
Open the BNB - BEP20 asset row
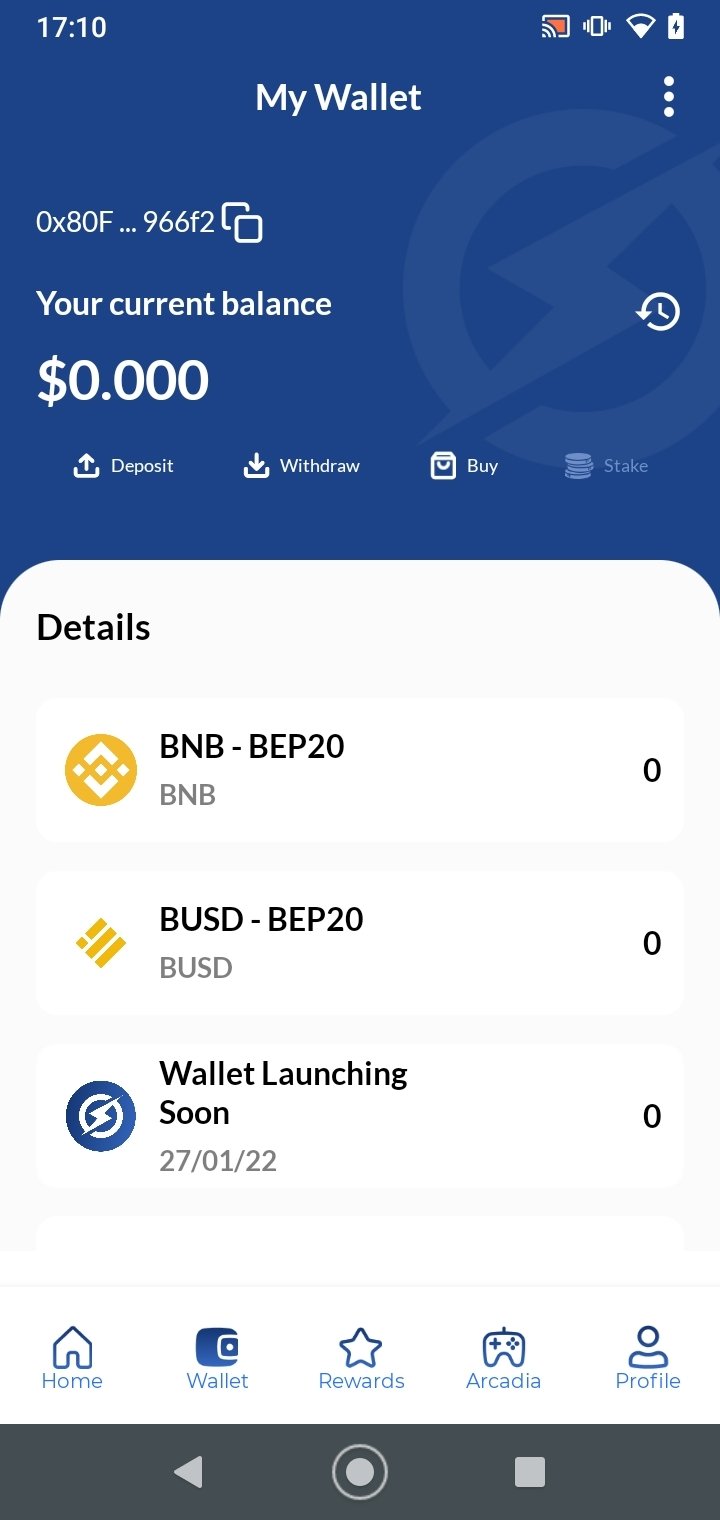[360, 770]
